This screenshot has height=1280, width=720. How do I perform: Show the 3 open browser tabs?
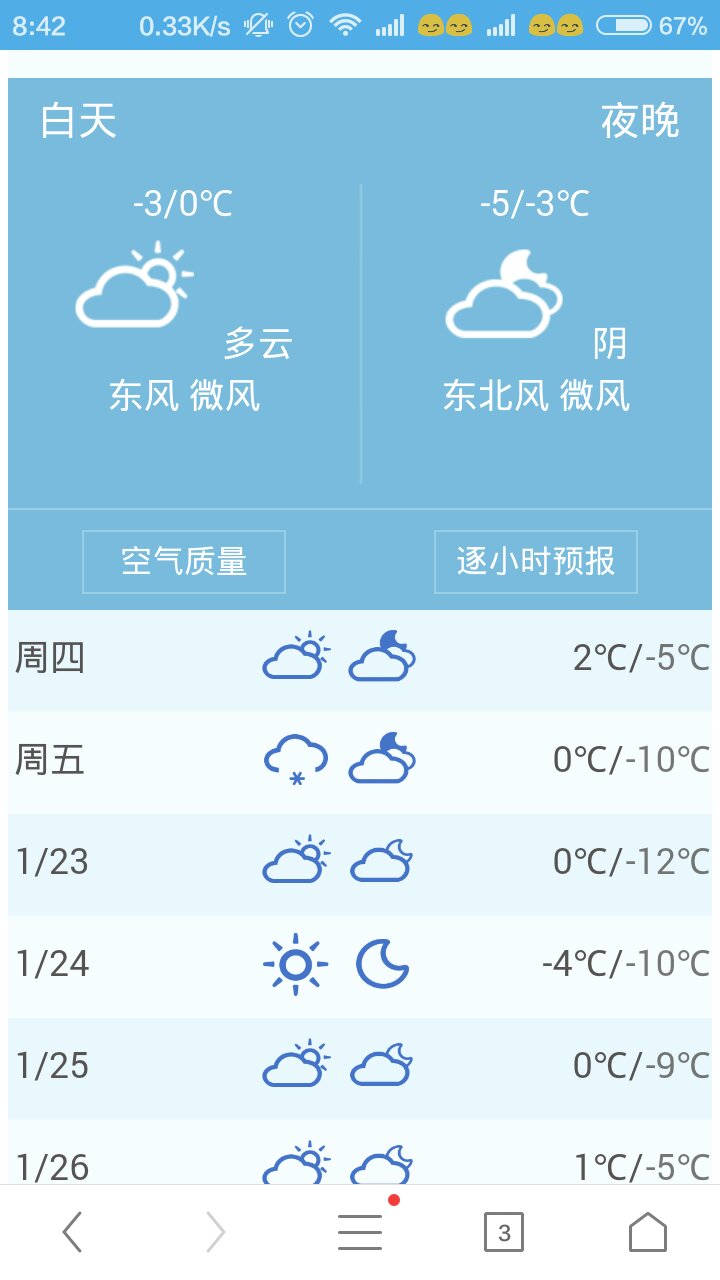pyautogui.click(x=504, y=1232)
